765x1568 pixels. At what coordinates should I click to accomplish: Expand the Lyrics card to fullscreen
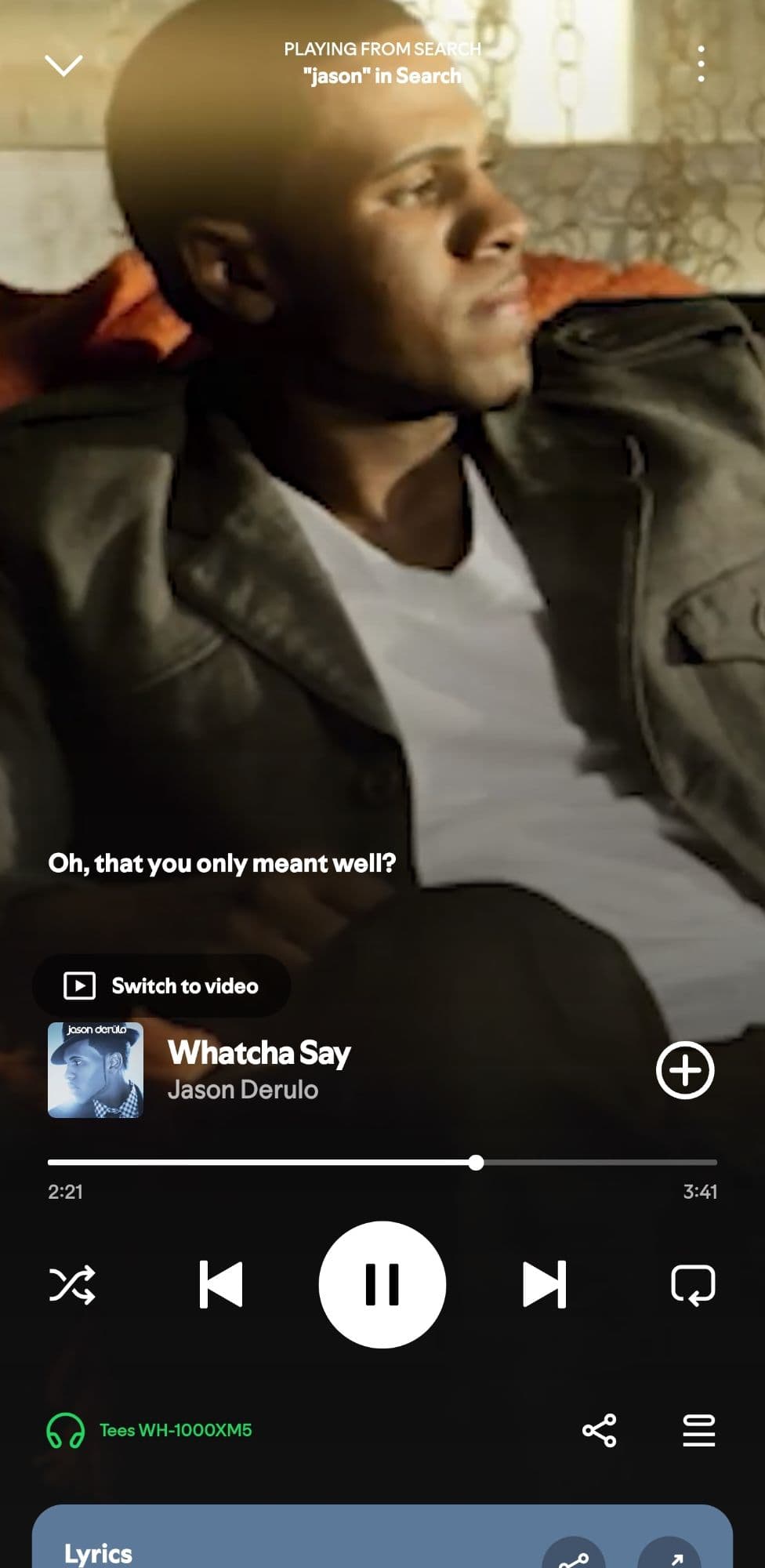pyautogui.click(x=670, y=1556)
